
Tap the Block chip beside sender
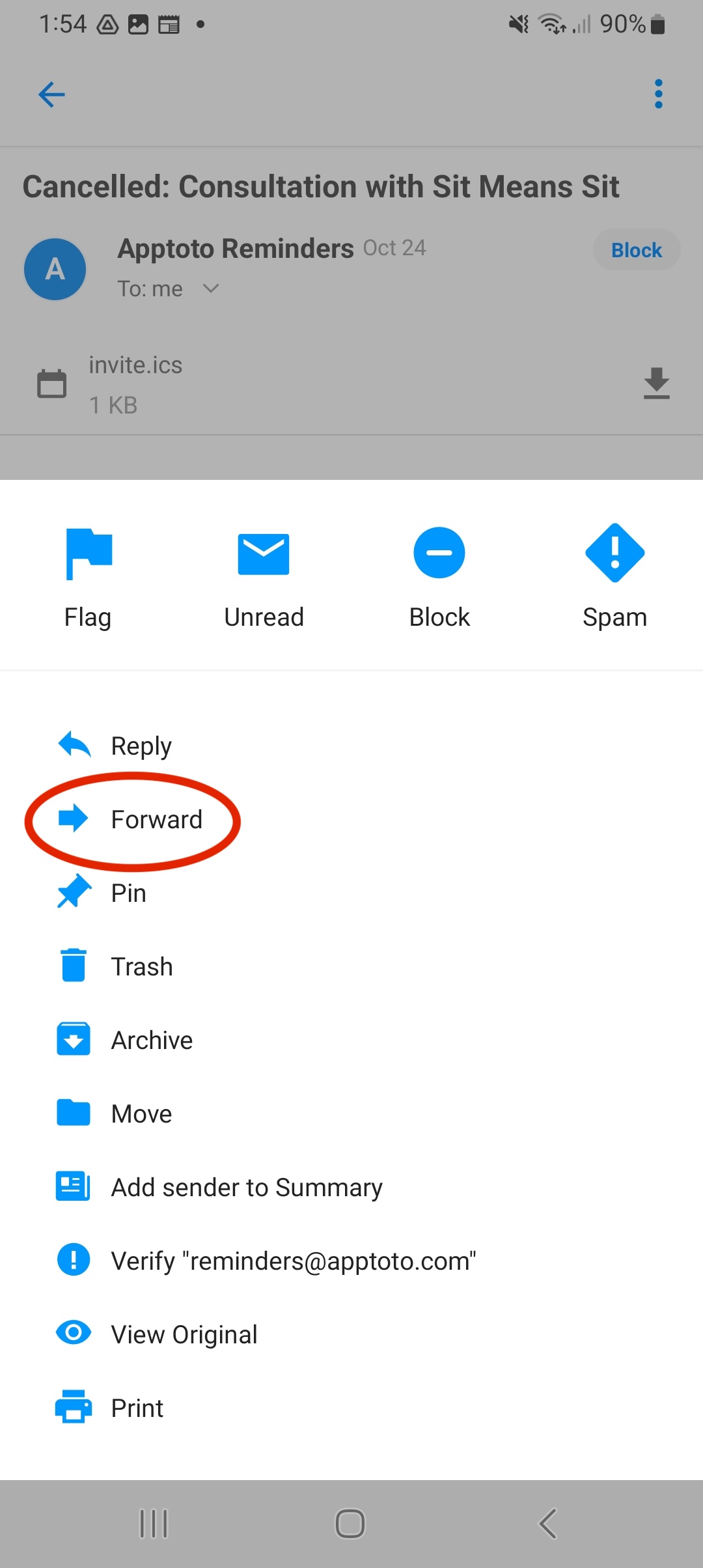click(x=636, y=250)
